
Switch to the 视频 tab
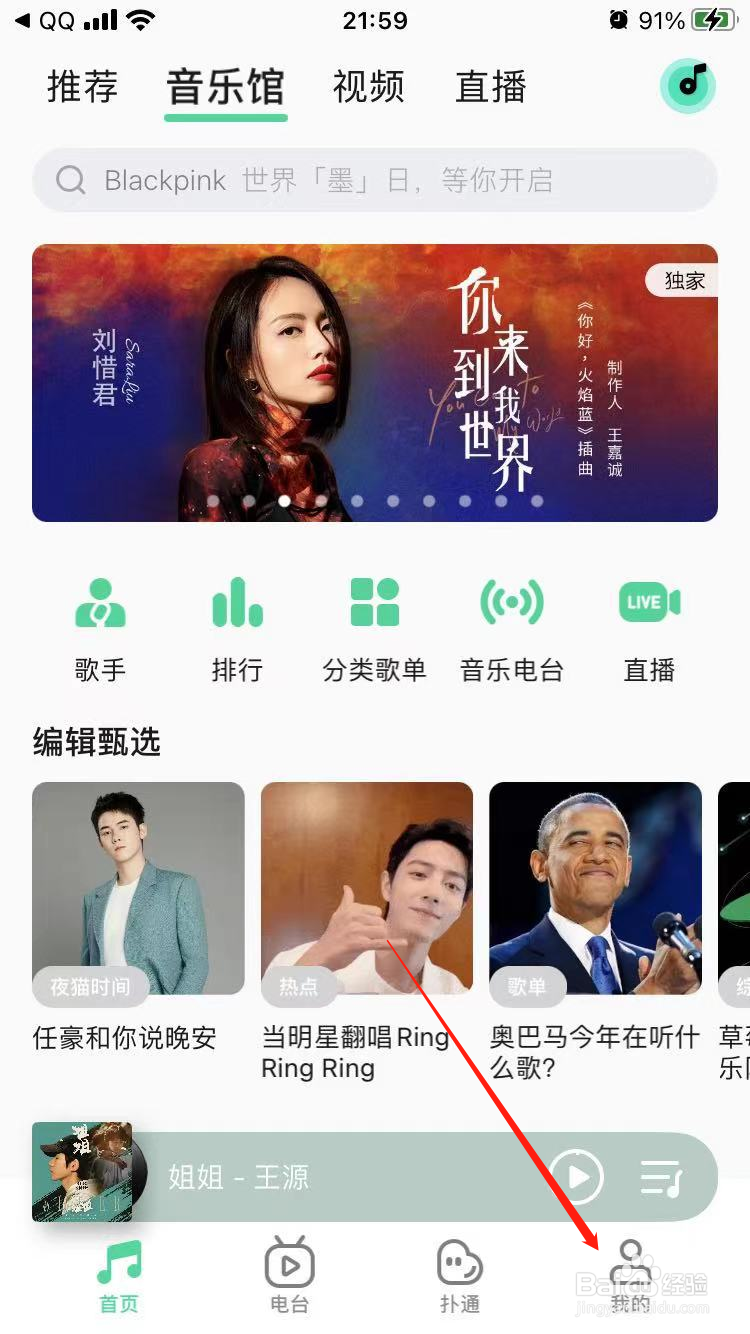tap(368, 88)
